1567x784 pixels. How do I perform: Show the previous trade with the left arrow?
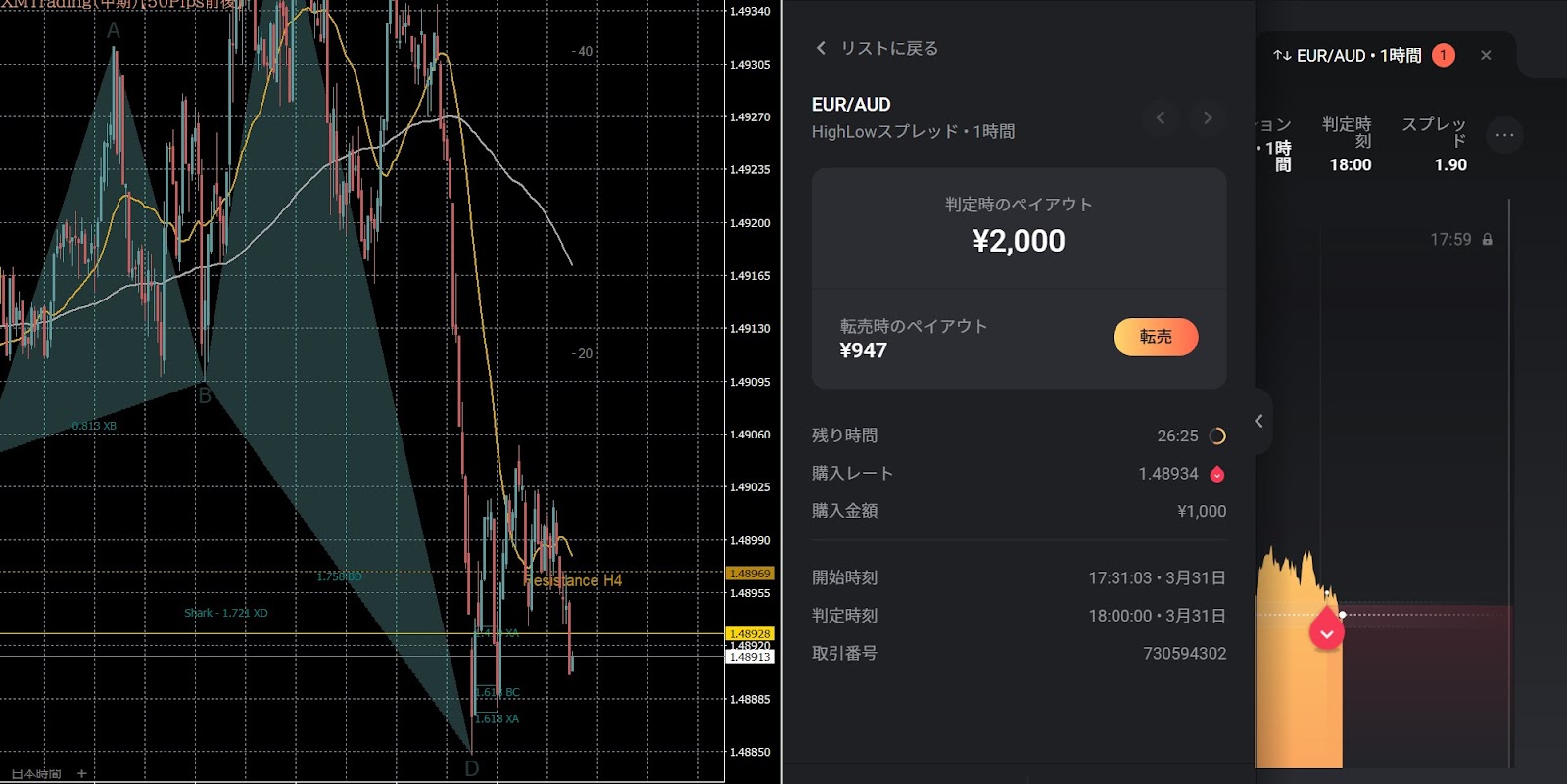click(1161, 118)
